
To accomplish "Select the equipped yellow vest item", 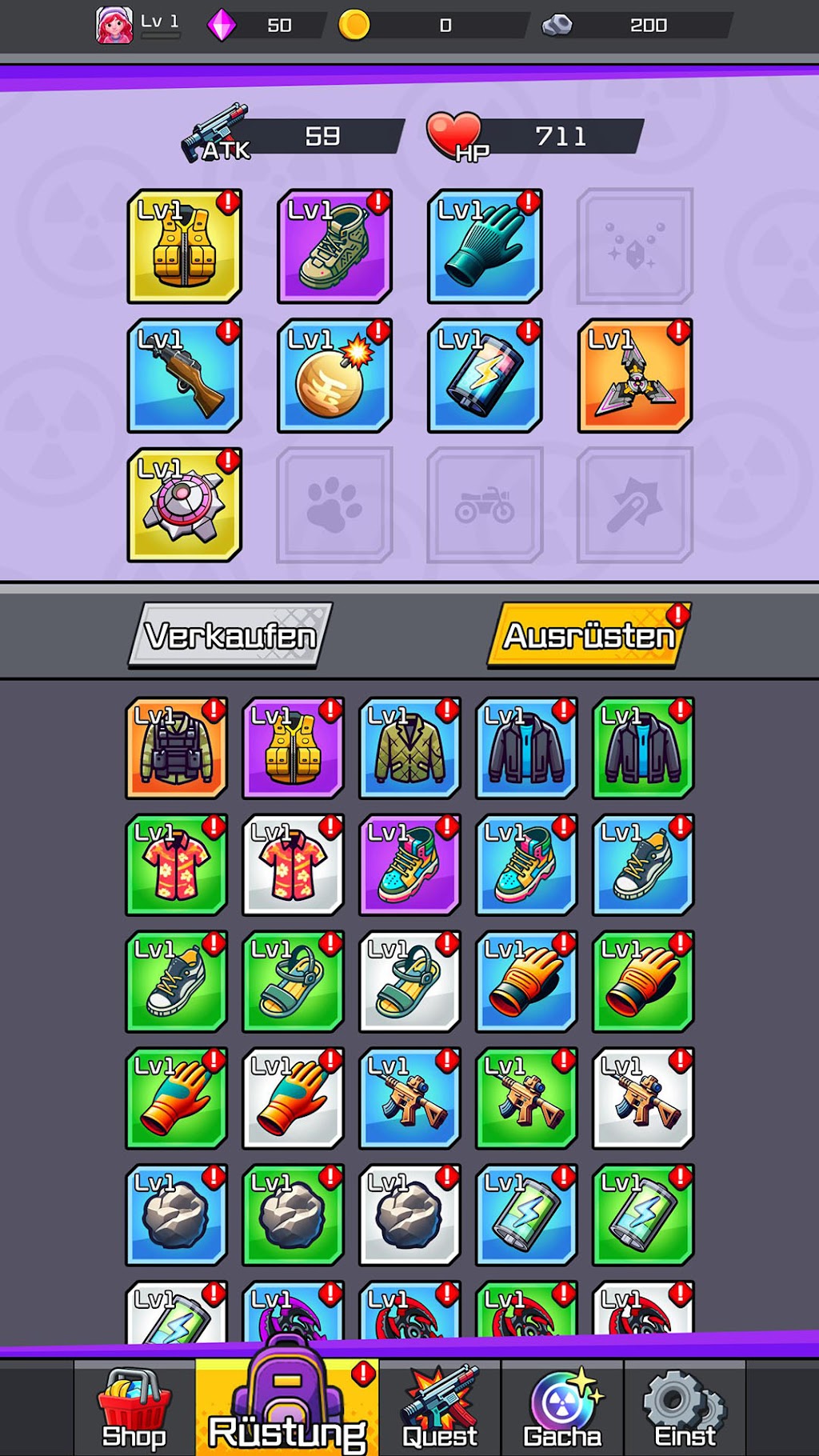I will click(x=185, y=246).
